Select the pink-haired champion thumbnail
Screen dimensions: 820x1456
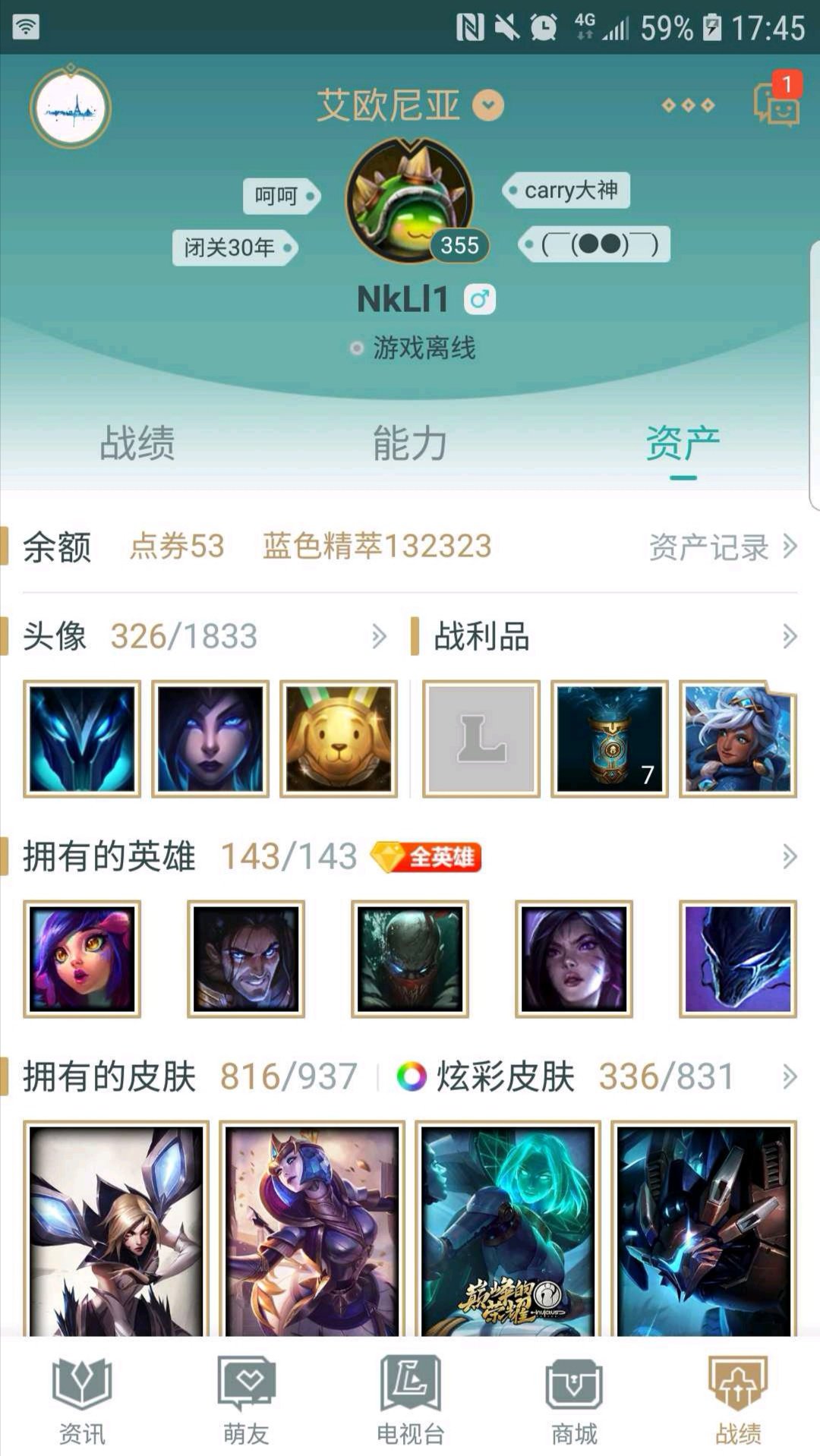[x=82, y=959]
